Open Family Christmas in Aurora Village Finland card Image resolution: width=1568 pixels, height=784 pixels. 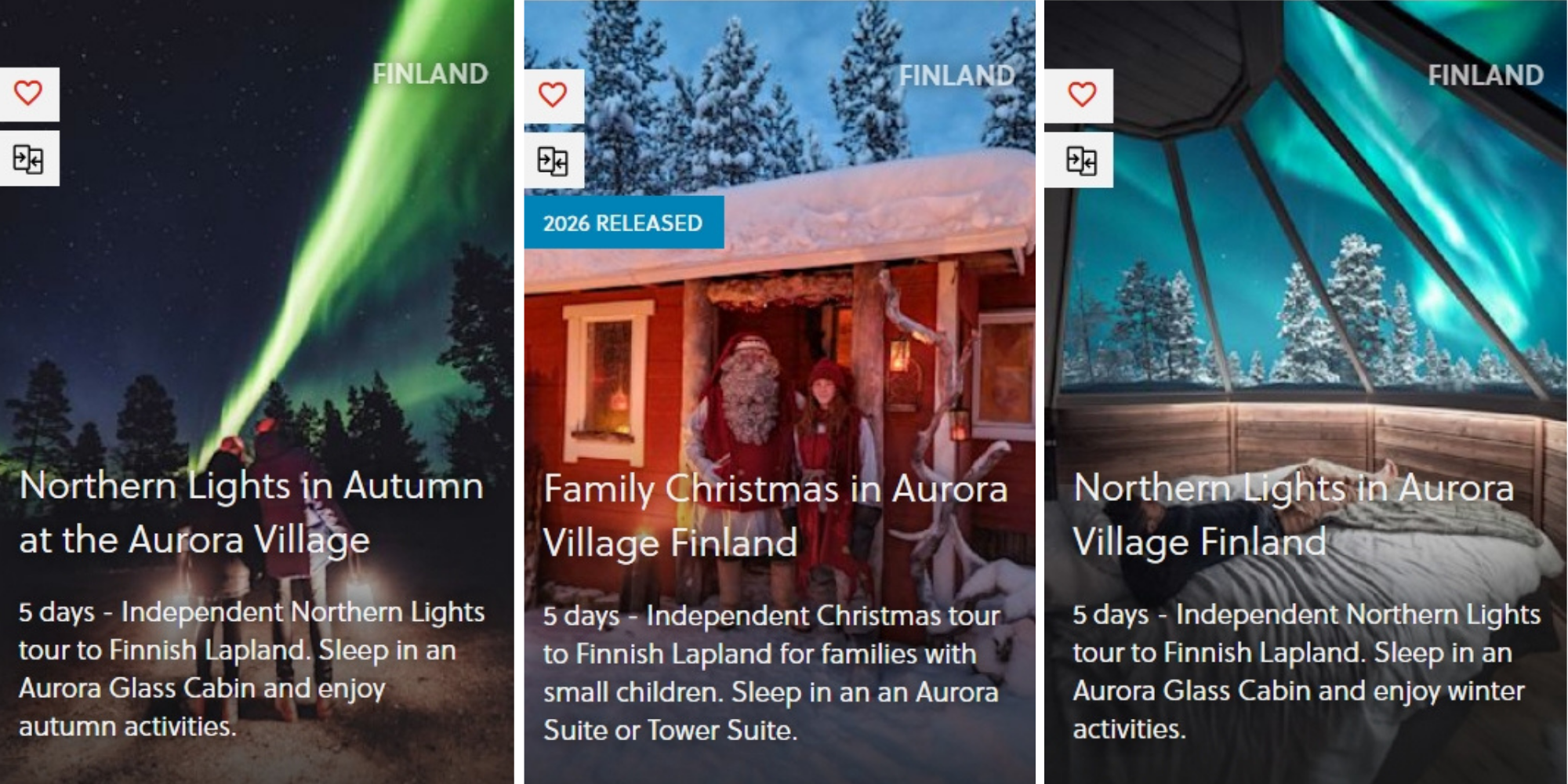(775, 515)
